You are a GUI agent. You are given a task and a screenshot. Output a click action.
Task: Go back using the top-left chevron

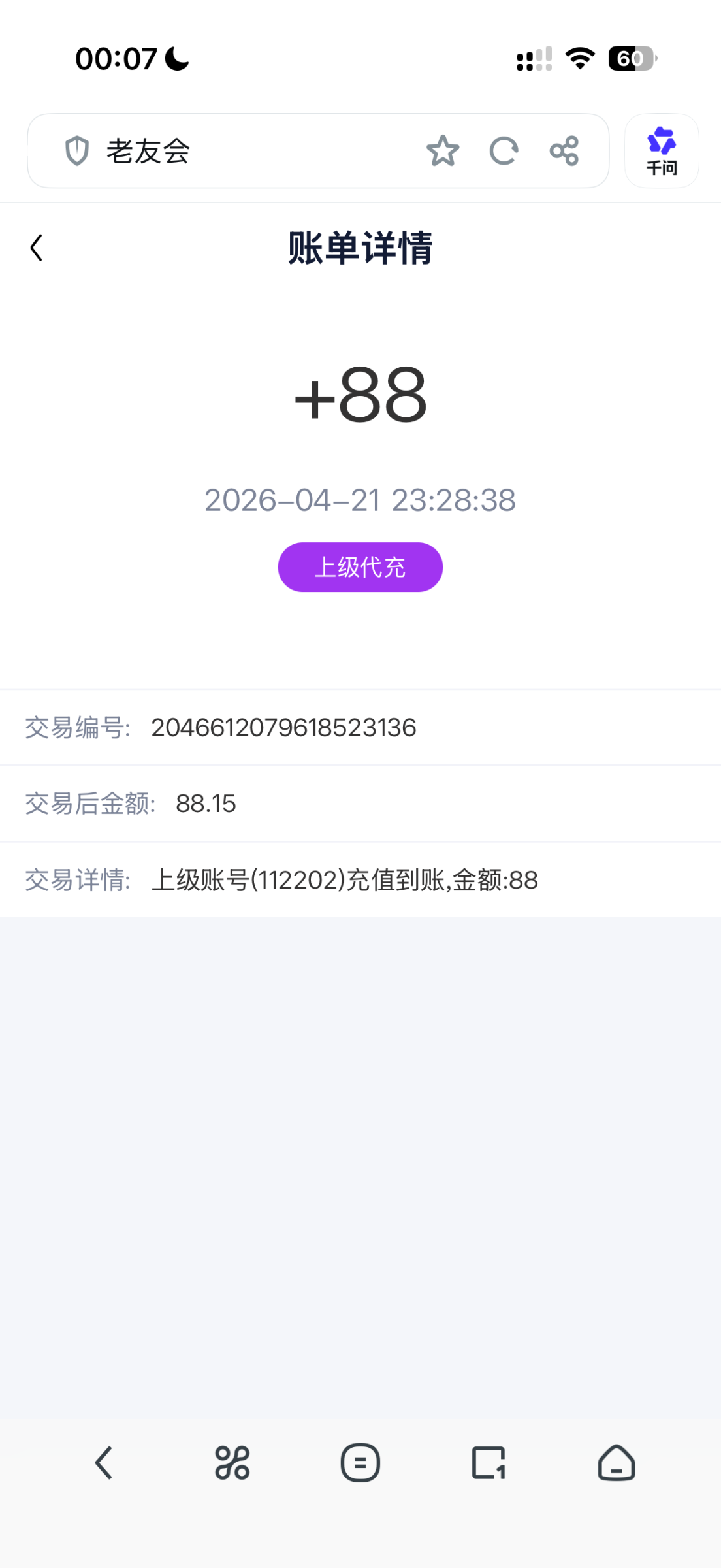click(x=36, y=247)
